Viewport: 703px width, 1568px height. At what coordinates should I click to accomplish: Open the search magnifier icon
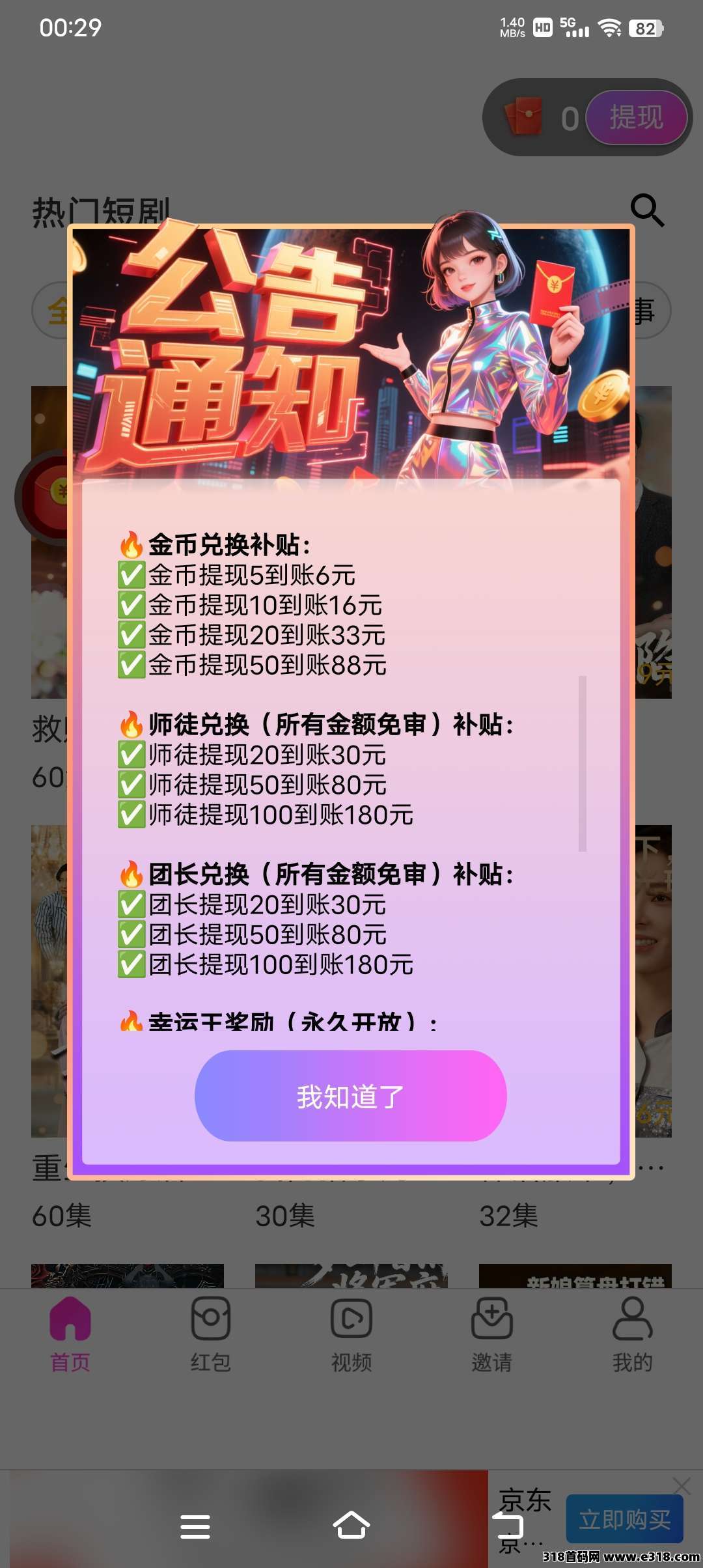647,210
